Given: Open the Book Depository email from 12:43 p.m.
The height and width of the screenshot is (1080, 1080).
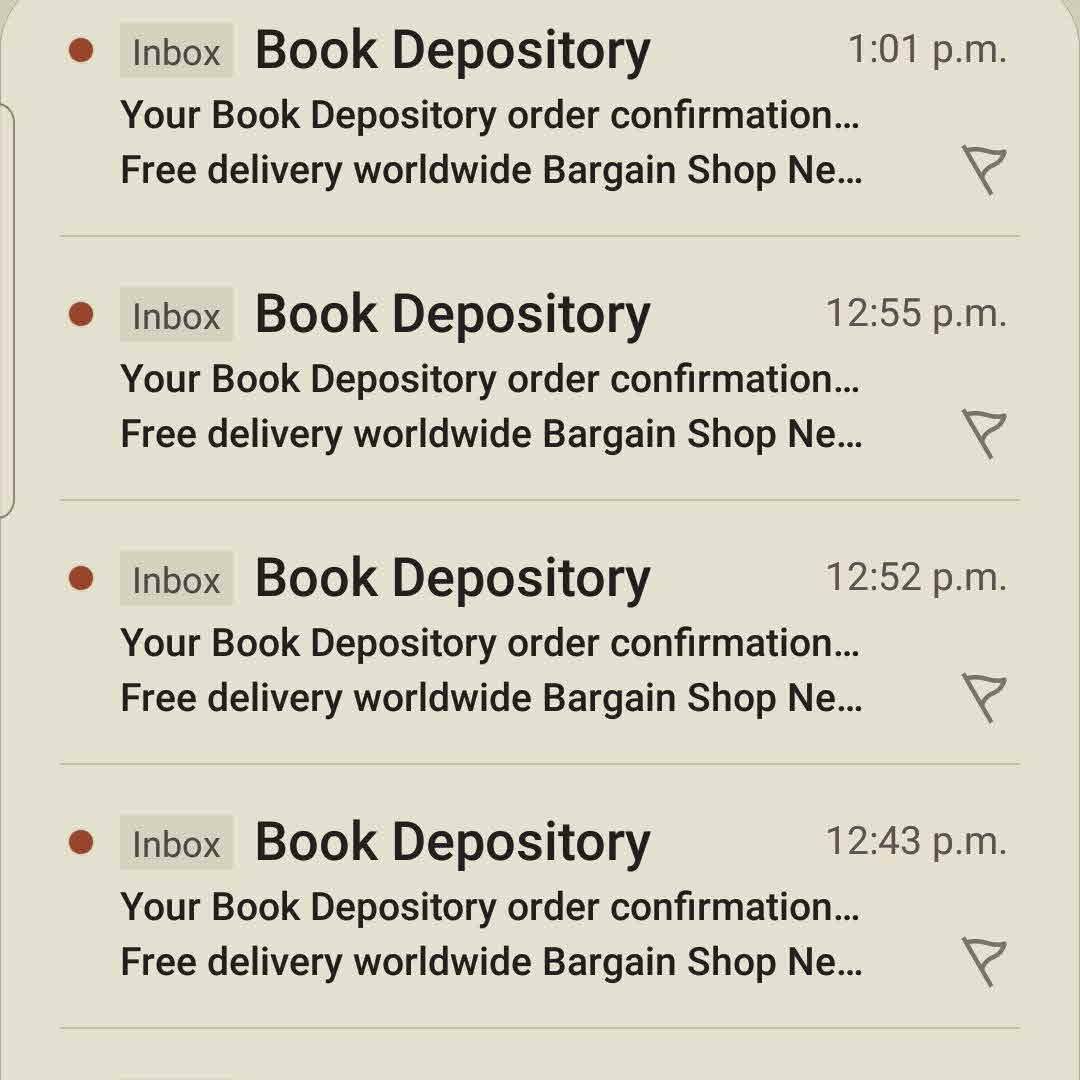Looking at the screenshot, I should pos(490,907).
